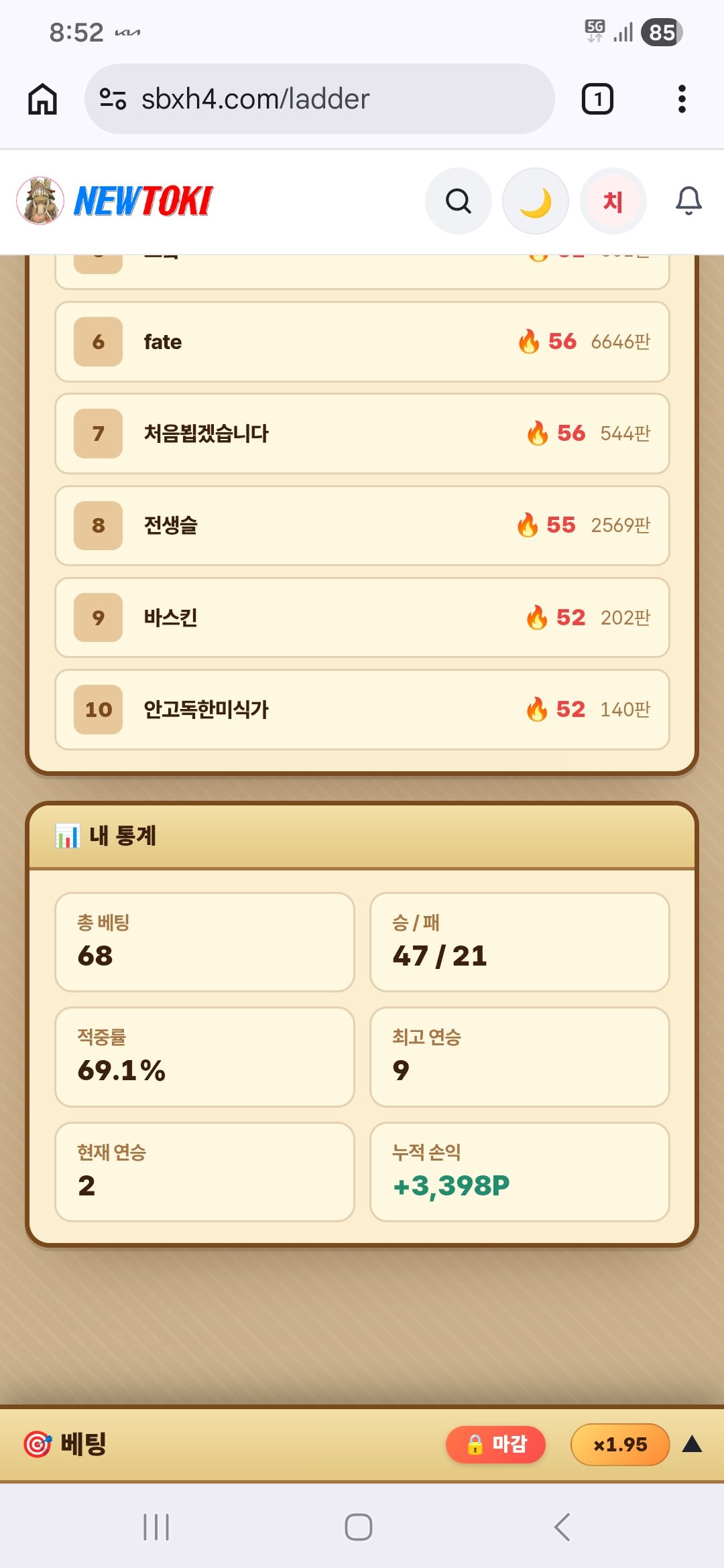The image size is (724, 1568).
Task: Open the browser home button
Action: pyautogui.click(x=42, y=99)
